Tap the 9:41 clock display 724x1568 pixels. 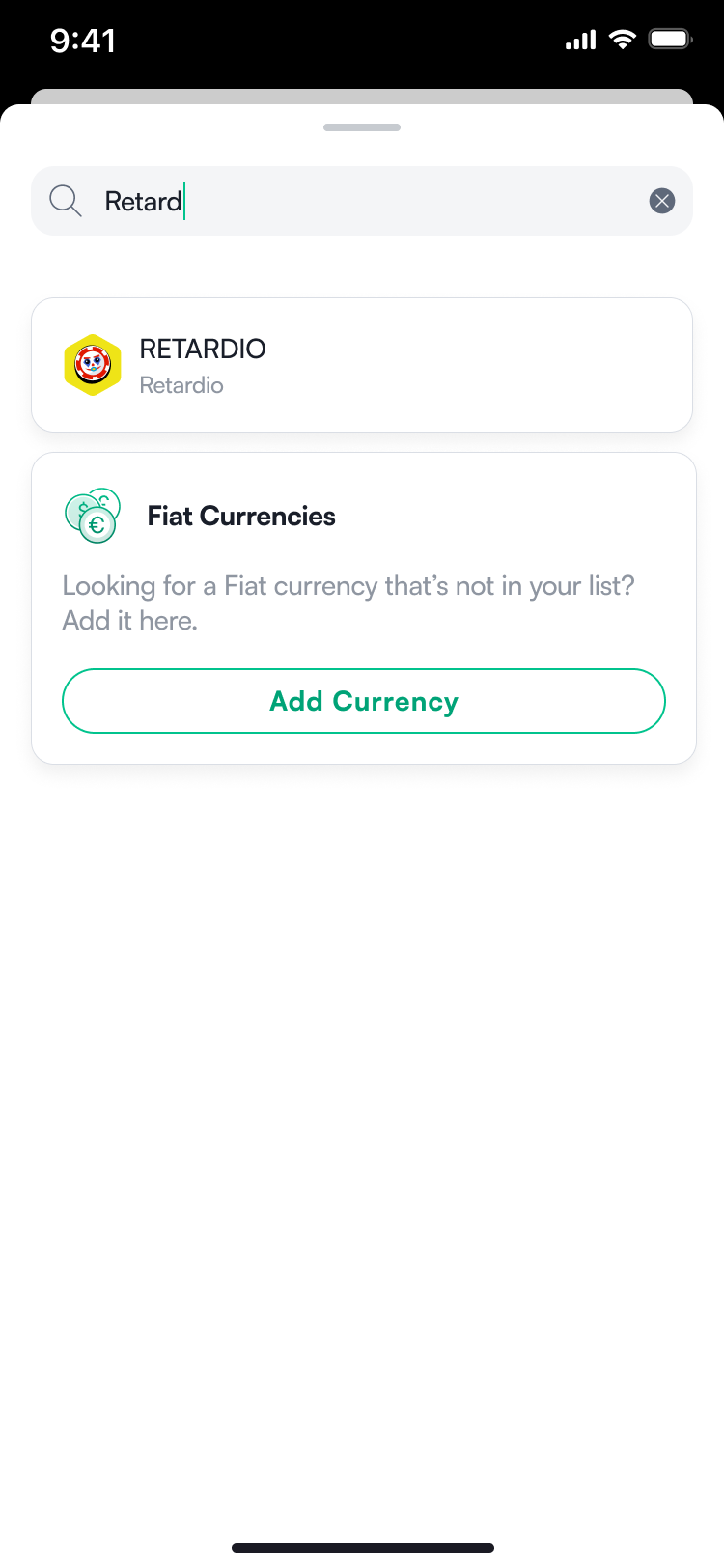(x=84, y=40)
